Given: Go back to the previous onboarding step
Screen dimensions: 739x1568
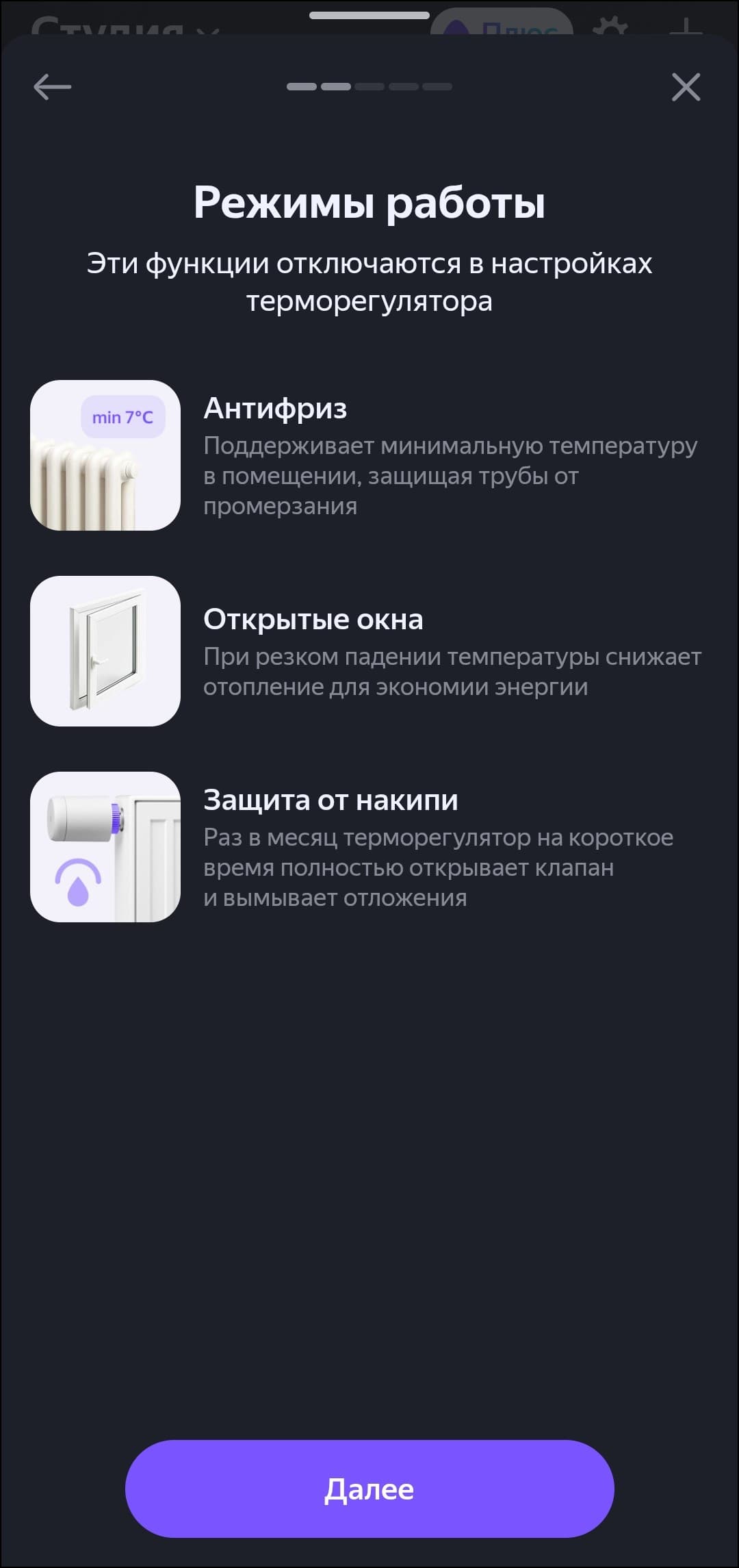Looking at the screenshot, I should coord(52,87).
